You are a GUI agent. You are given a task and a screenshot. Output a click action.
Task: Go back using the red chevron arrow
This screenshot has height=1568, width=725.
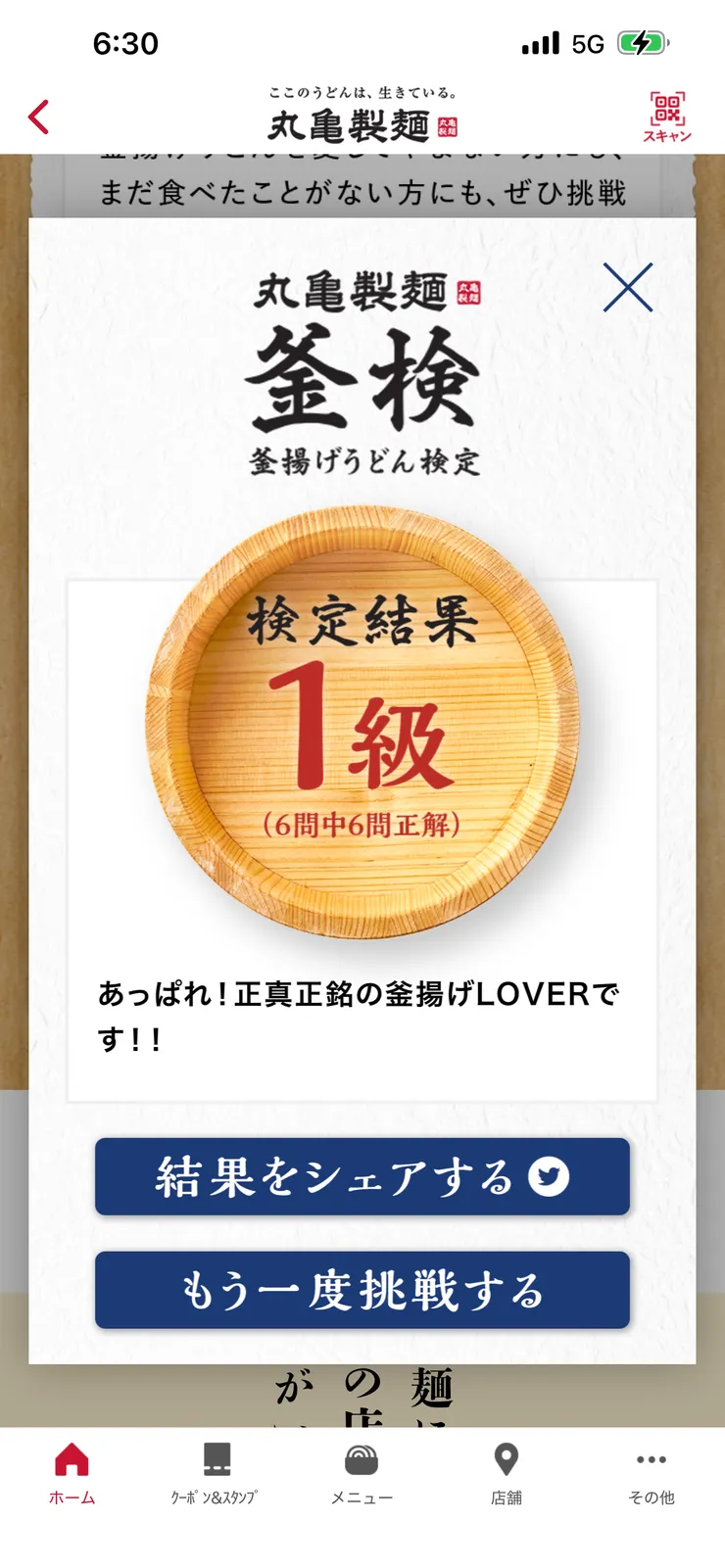tap(36, 116)
